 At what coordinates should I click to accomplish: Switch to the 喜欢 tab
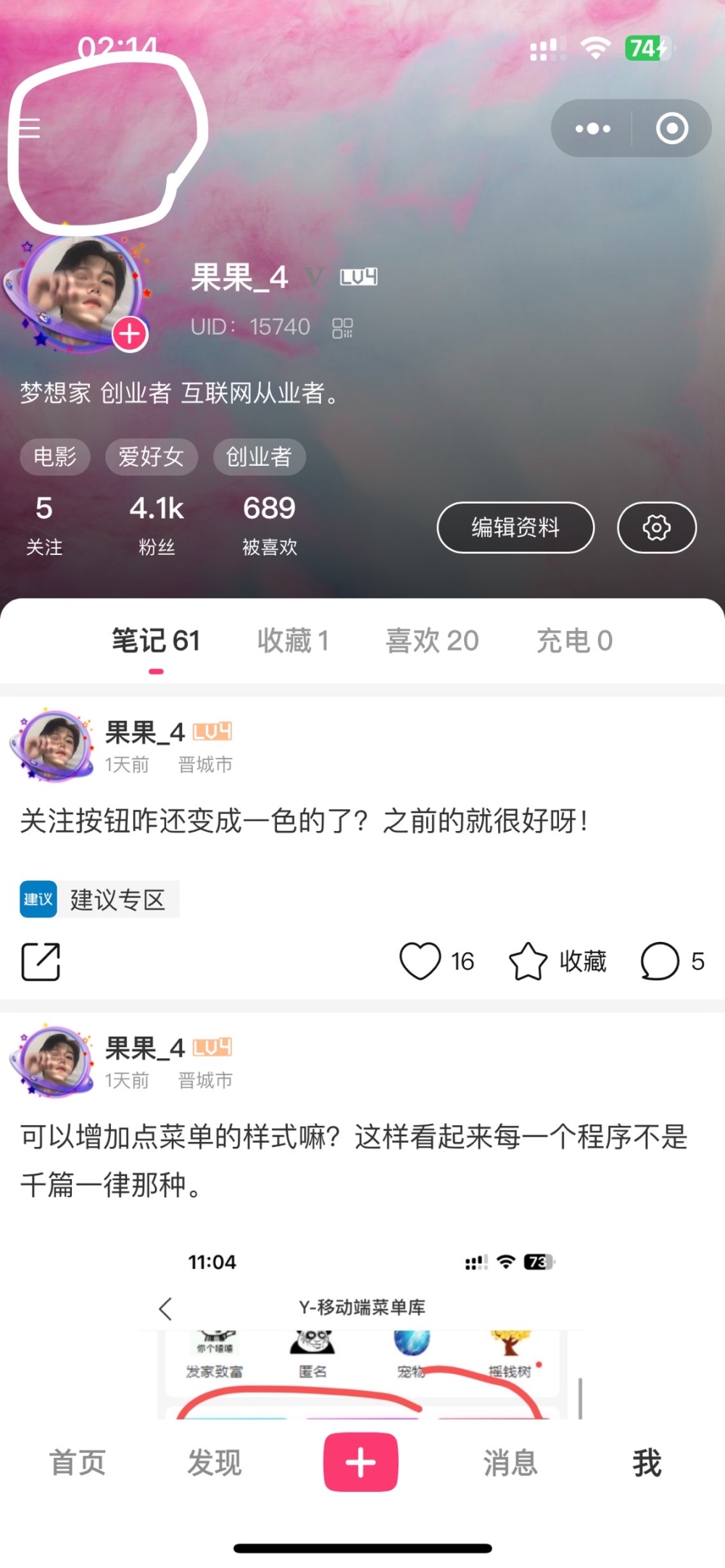point(432,641)
